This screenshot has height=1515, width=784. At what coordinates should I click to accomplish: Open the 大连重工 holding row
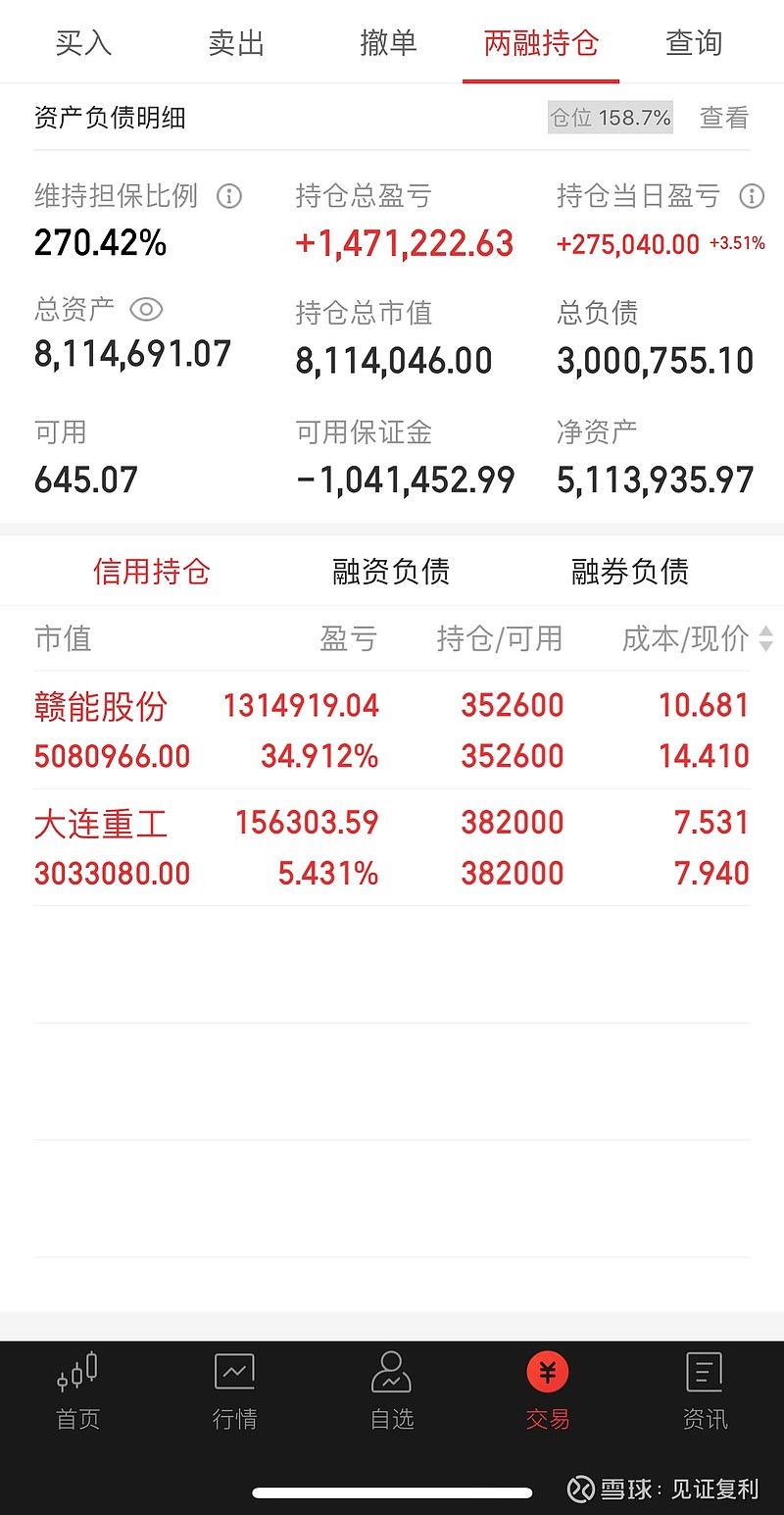[x=392, y=847]
